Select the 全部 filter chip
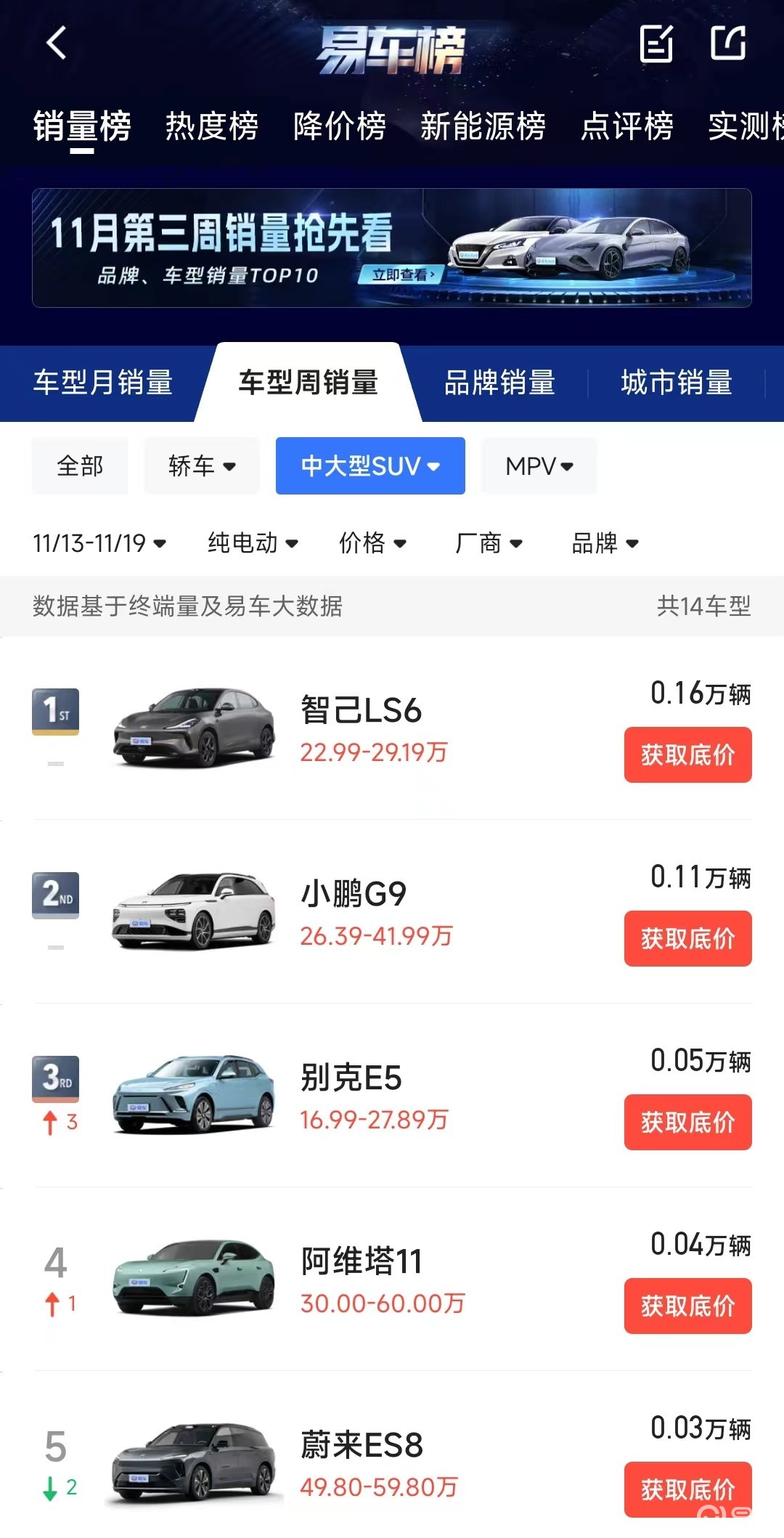Screen dimensions: 784x1538 tap(80, 465)
